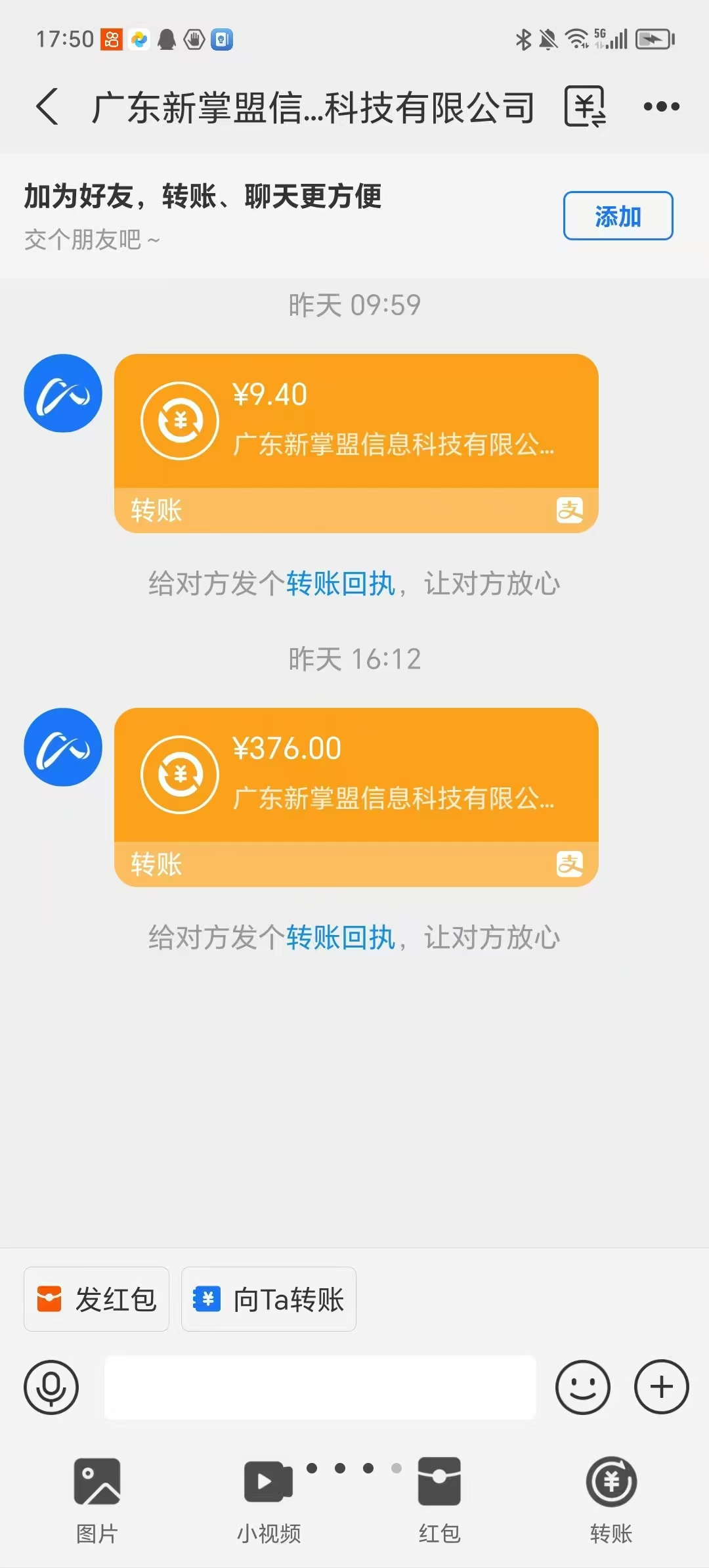This screenshot has width=709, height=1568.
Task: Tap 转账回执 link under ¥376.00 transfer
Action: click(x=341, y=937)
